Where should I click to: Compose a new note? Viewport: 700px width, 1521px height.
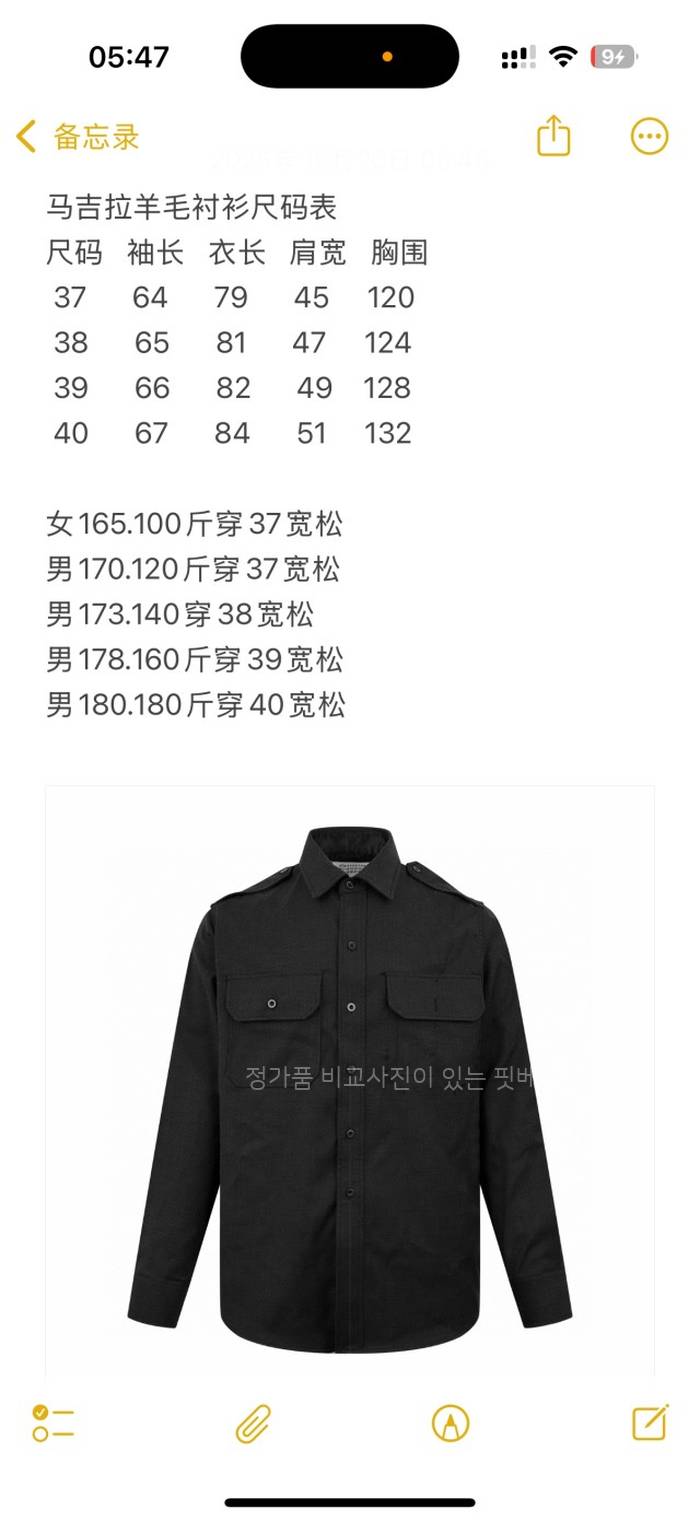(650, 1422)
